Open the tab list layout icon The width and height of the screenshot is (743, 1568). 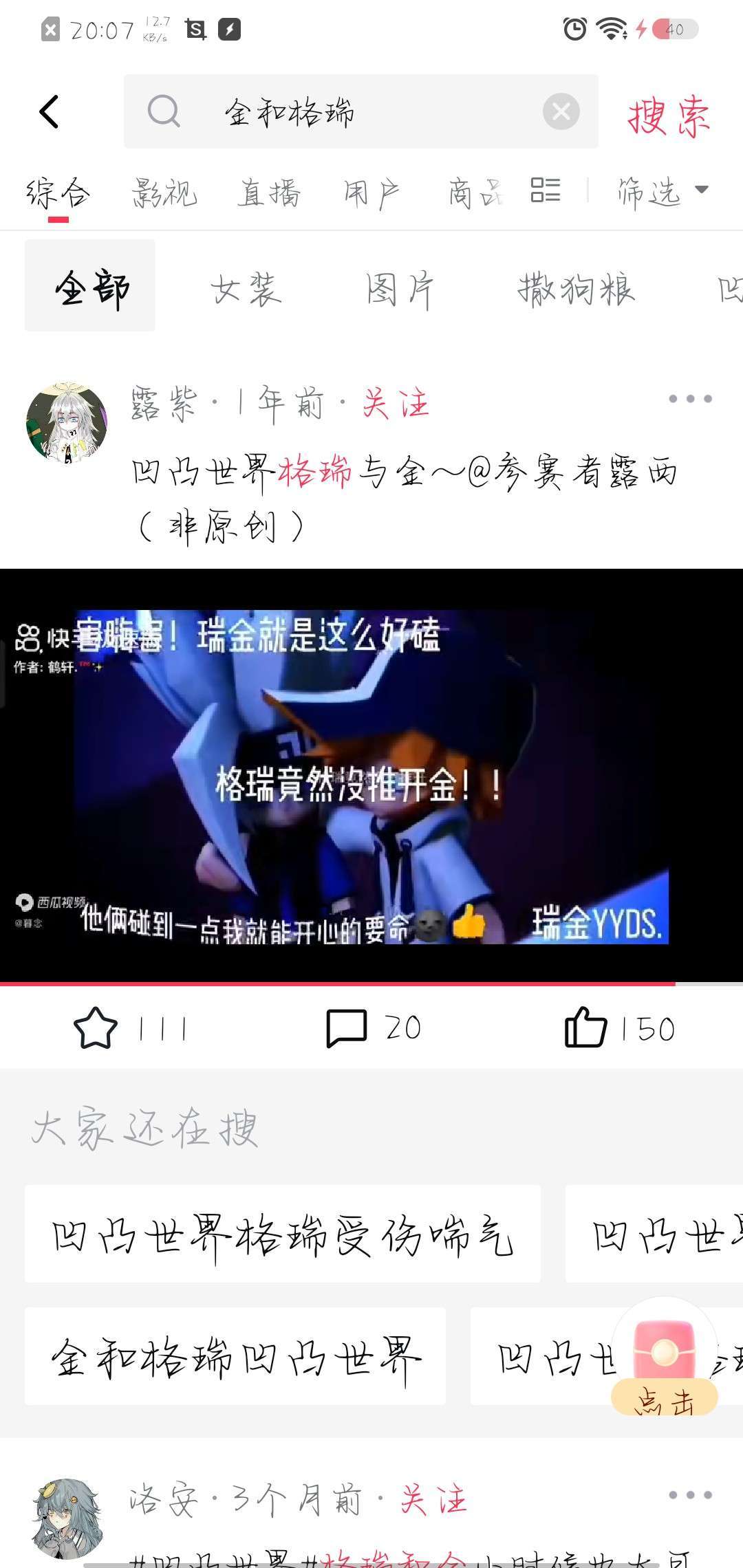point(546,190)
